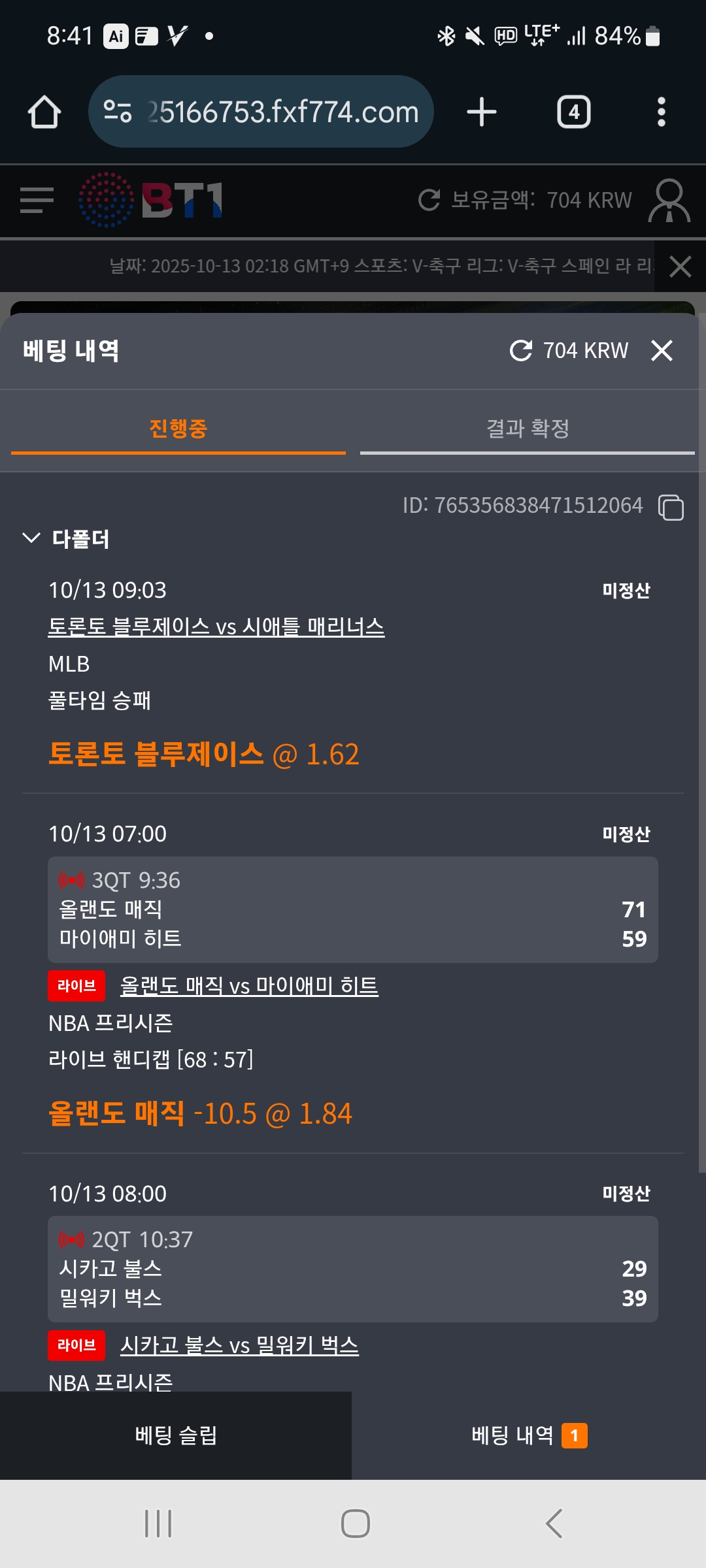
Task: Go back using the system back button
Action: pyautogui.click(x=554, y=1524)
